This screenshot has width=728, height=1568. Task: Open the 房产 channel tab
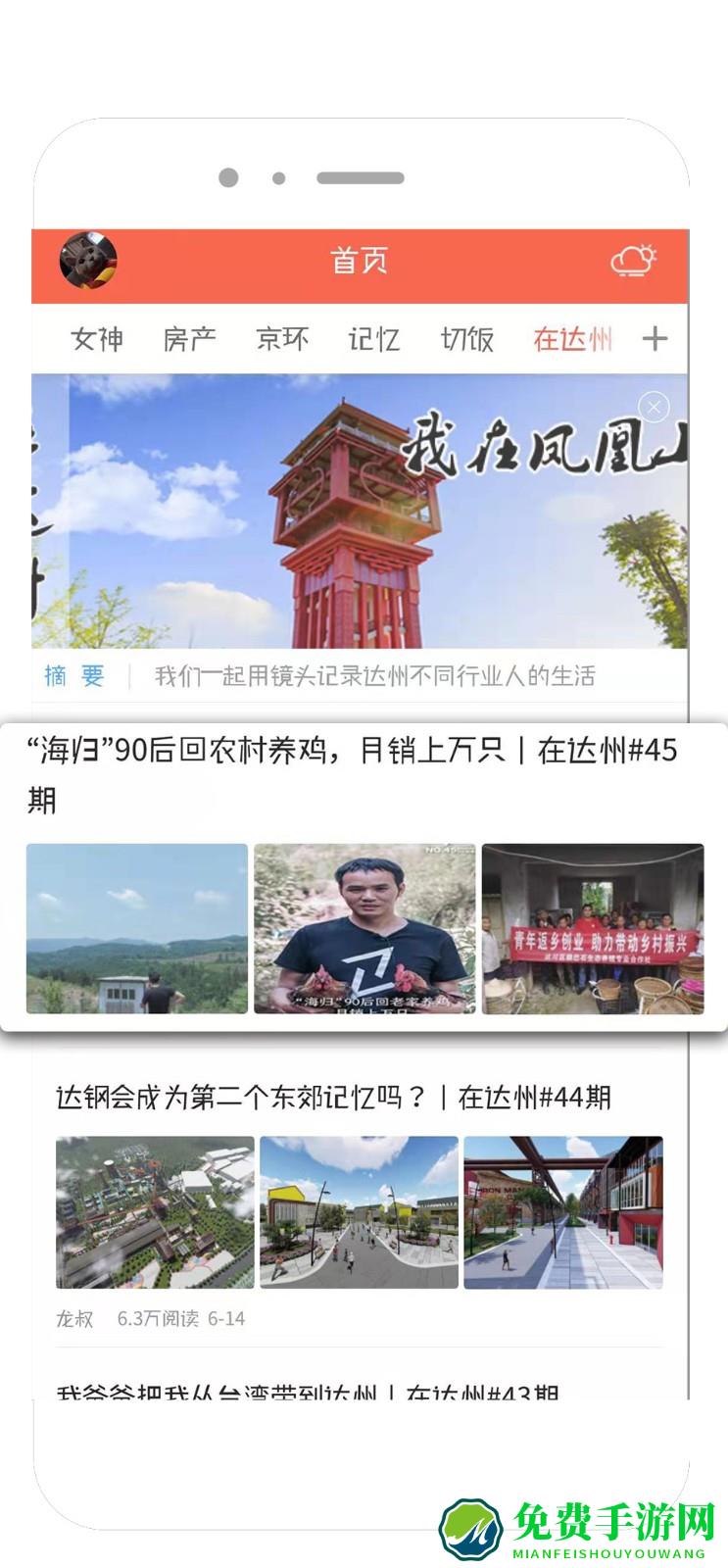tap(188, 338)
